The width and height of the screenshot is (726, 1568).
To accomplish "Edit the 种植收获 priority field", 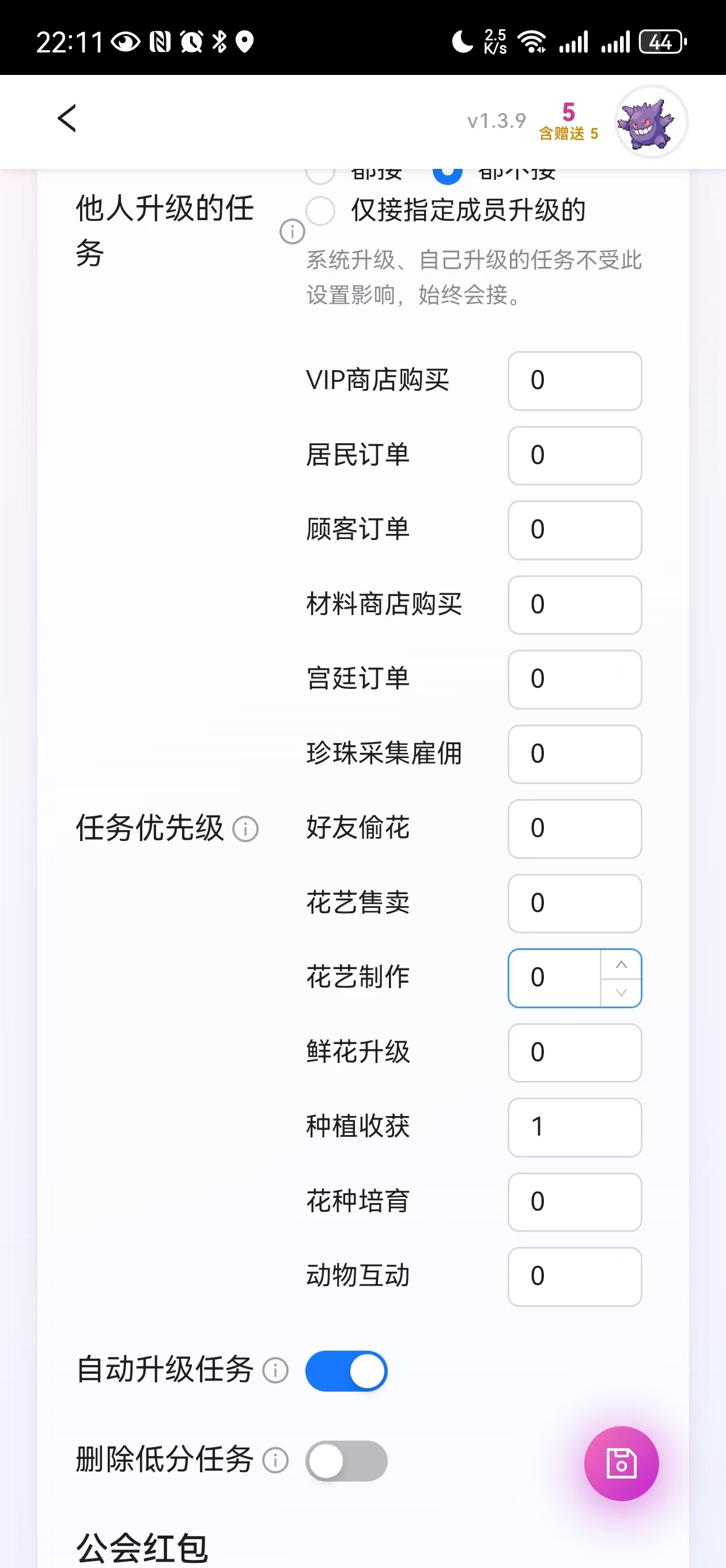I will [574, 1128].
